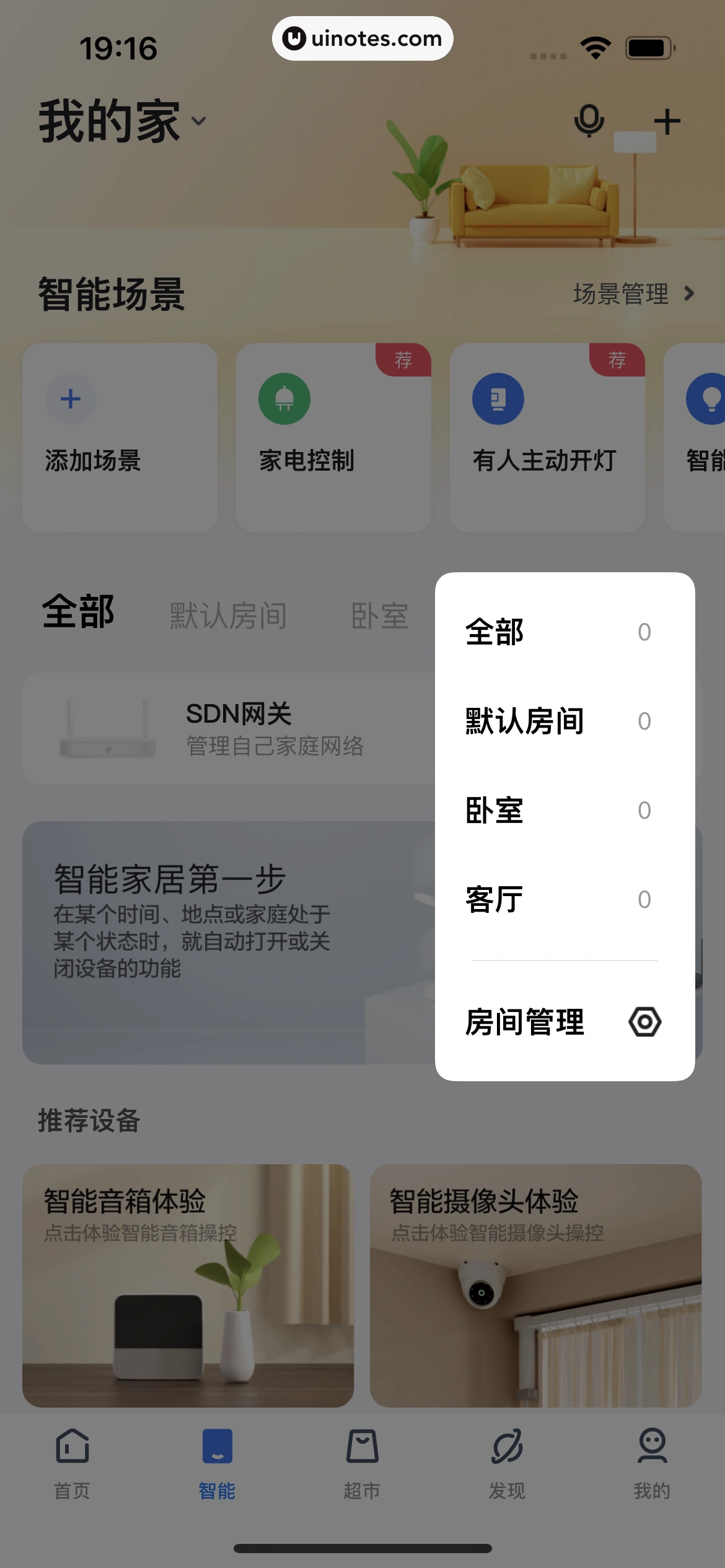725x1568 pixels.
Task: Open the 房间管理 settings gear icon
Action: click(646, 1022)
